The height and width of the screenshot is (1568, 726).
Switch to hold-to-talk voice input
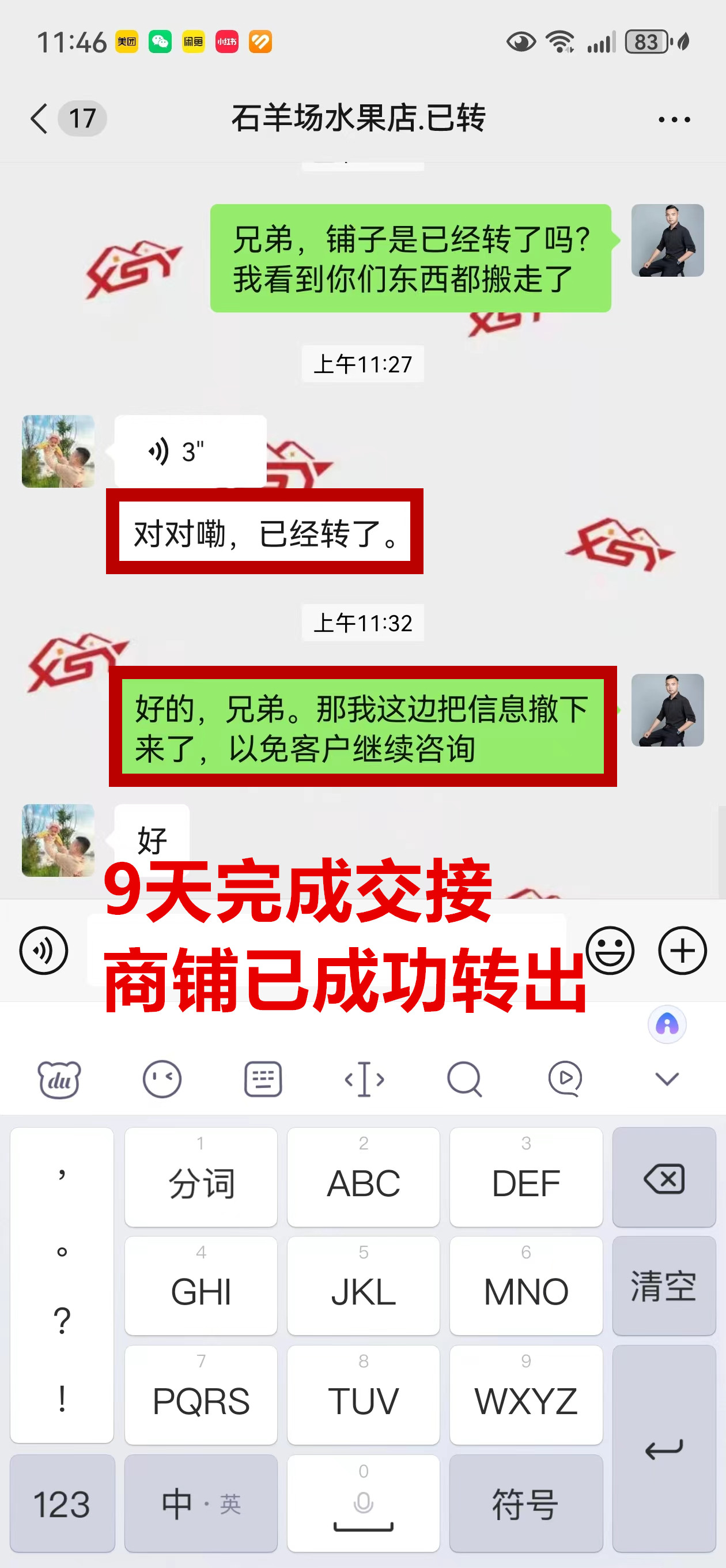point(44,950)
